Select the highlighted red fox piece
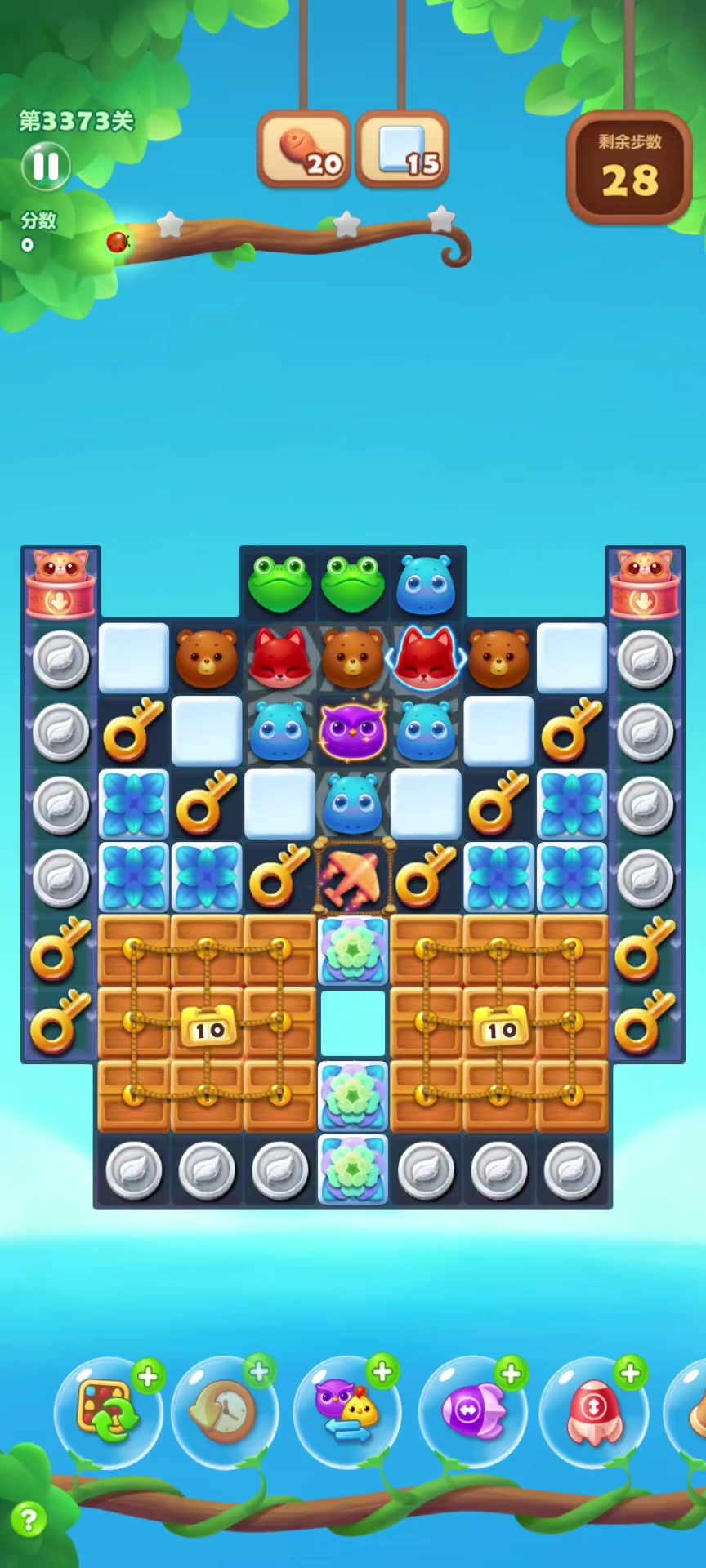 426,657
